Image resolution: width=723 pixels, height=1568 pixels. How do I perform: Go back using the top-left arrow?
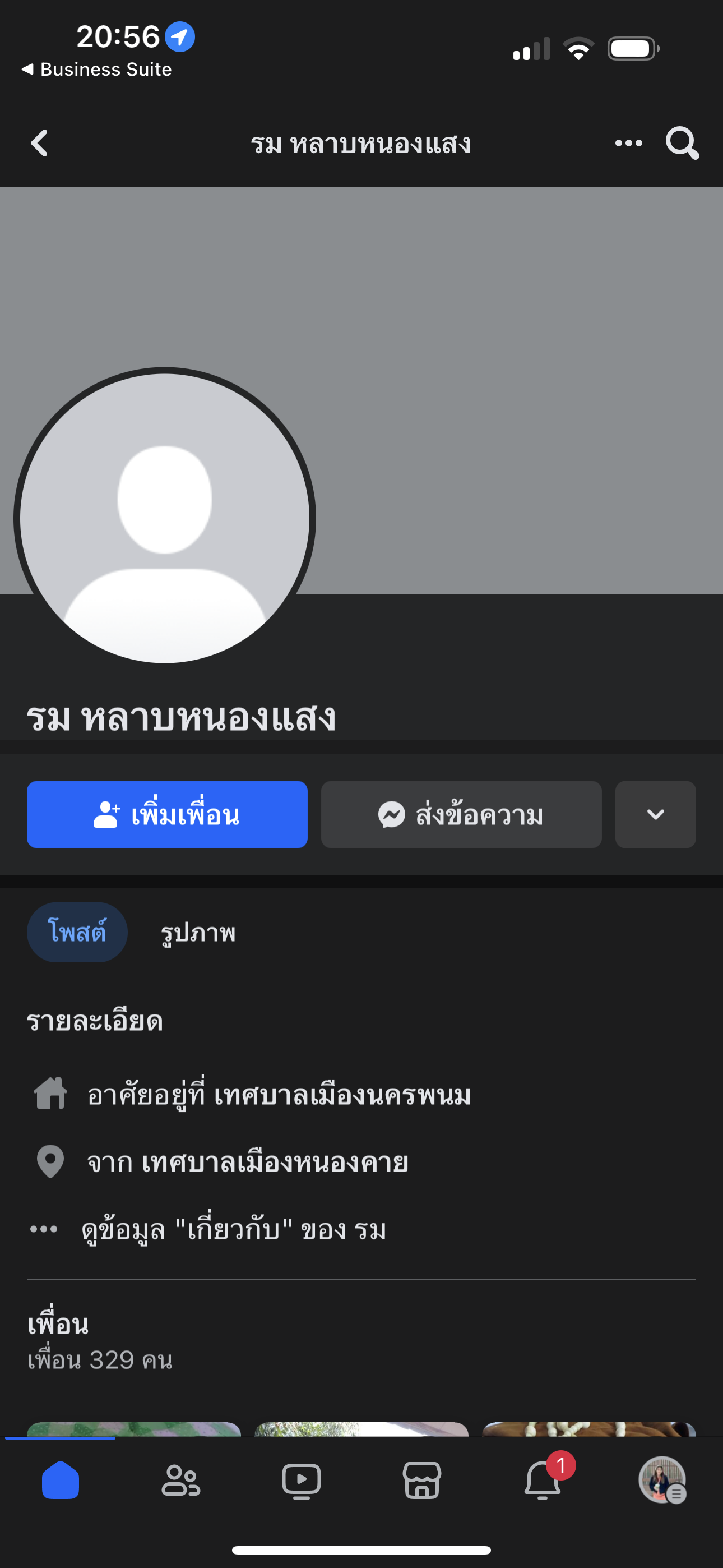coord(40,144)
